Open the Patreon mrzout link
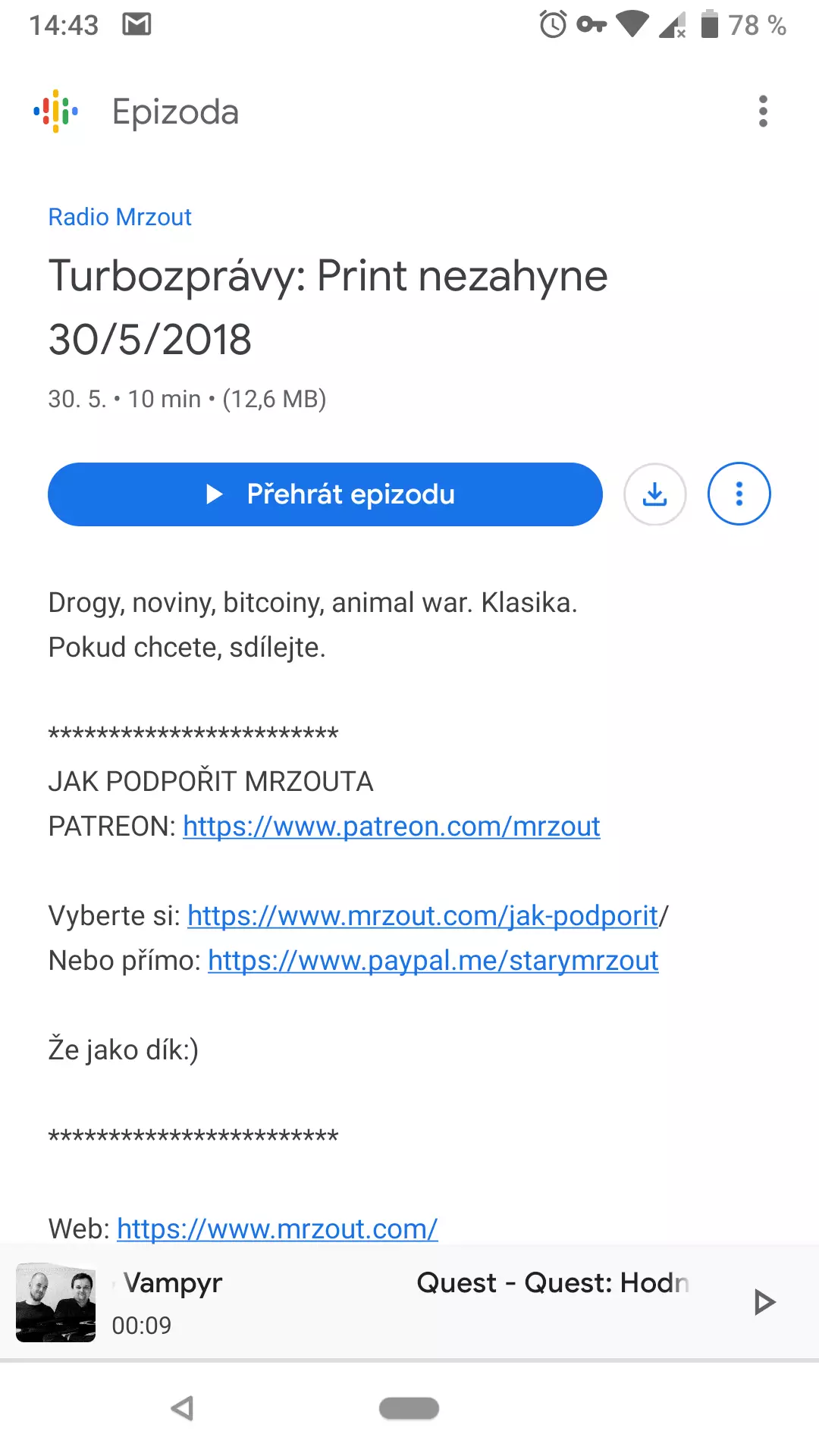The image size is (819, 1456). pyautogui.click(x=391, y=826)
